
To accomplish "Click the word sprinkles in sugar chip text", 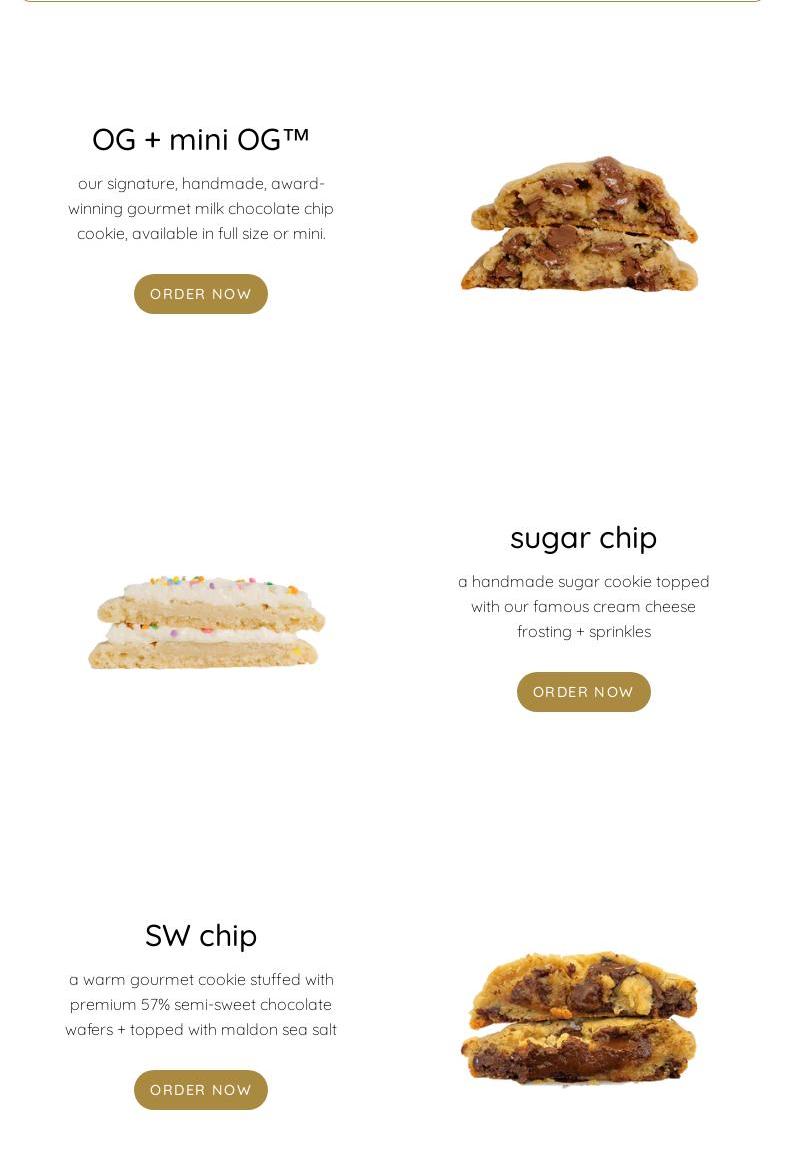I will click(x=620, y=631).
